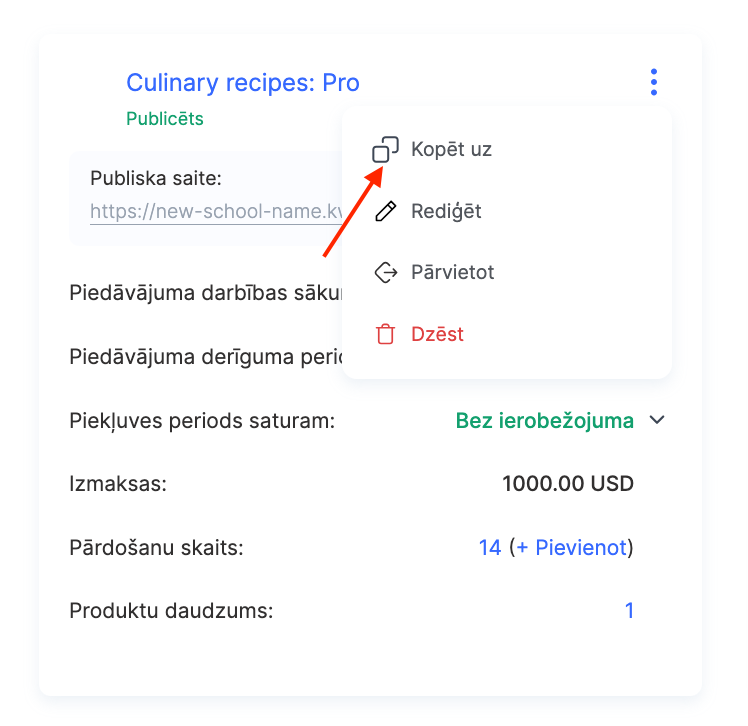Select Kopēt uz from the menu
This screenshot has height=726, width=748.
(451, 150)
